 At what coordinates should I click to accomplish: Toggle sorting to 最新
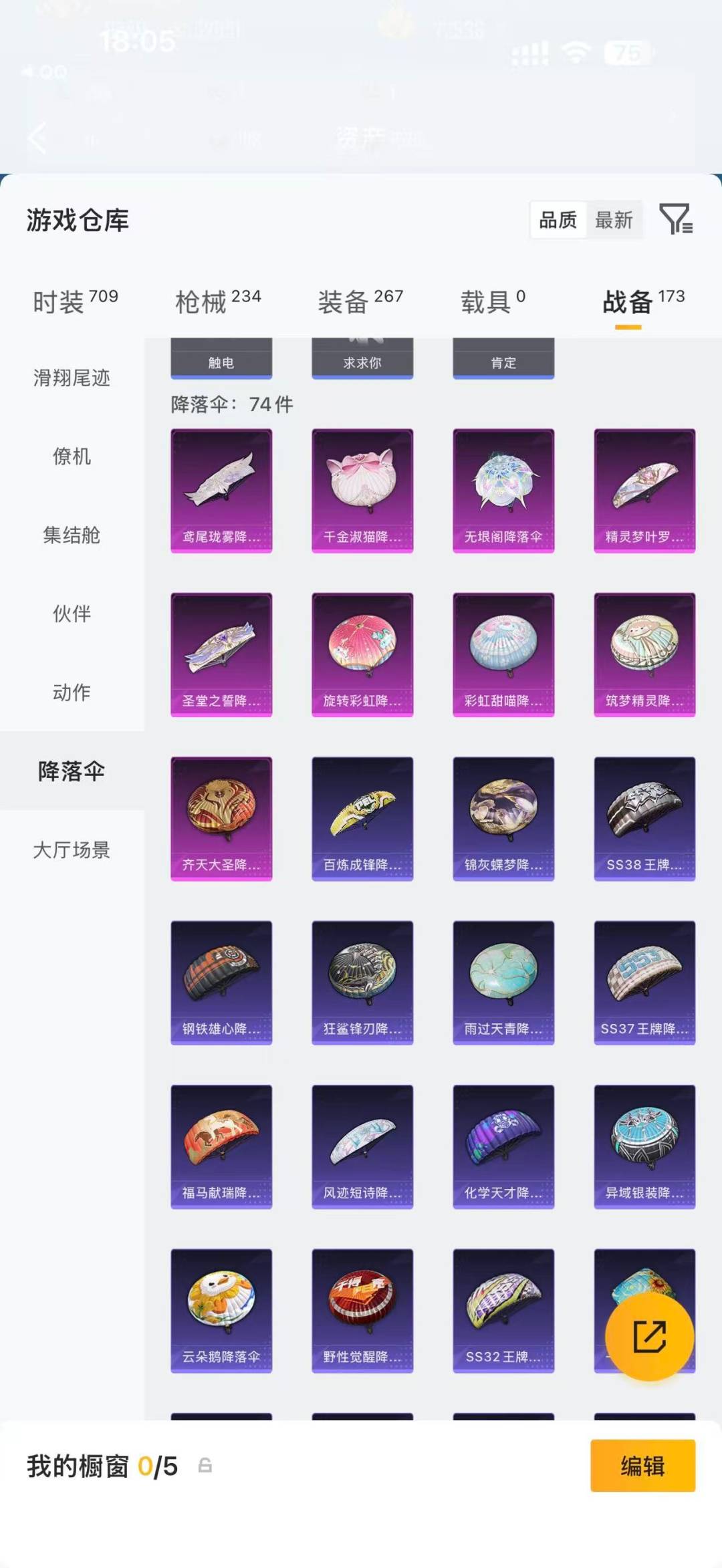pos(616,221)
